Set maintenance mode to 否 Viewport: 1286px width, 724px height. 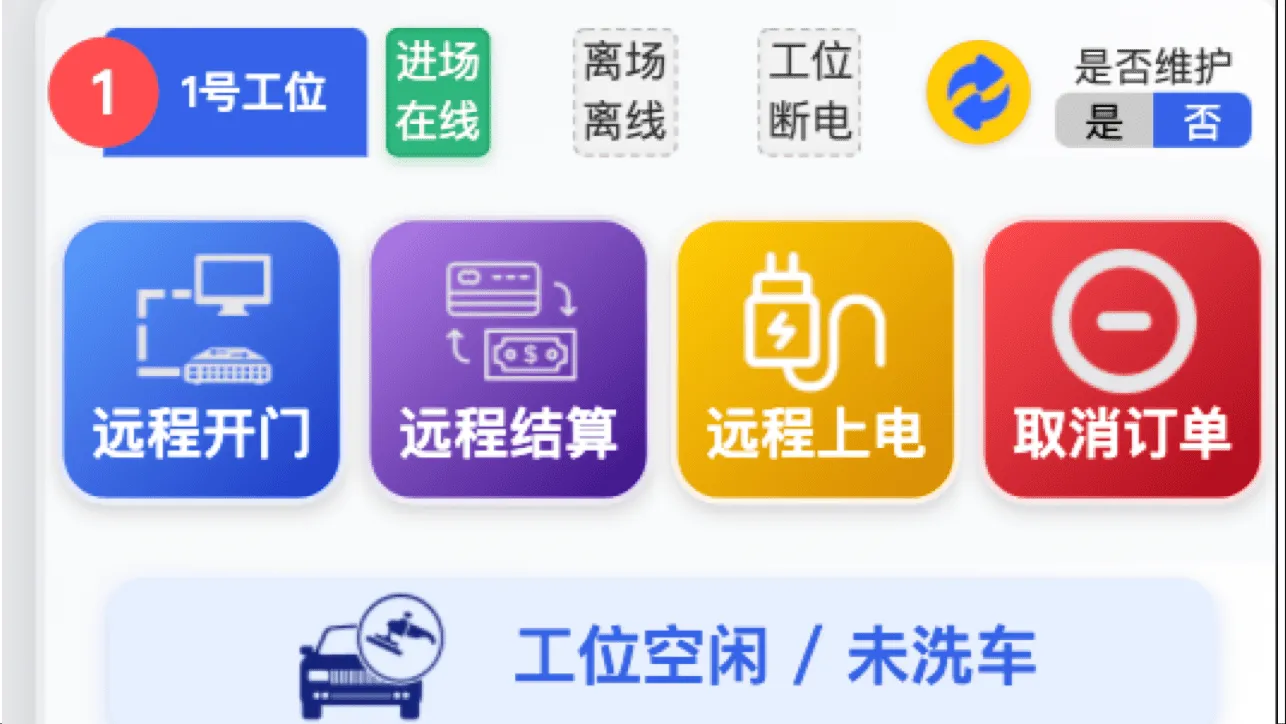point(1201,122)
